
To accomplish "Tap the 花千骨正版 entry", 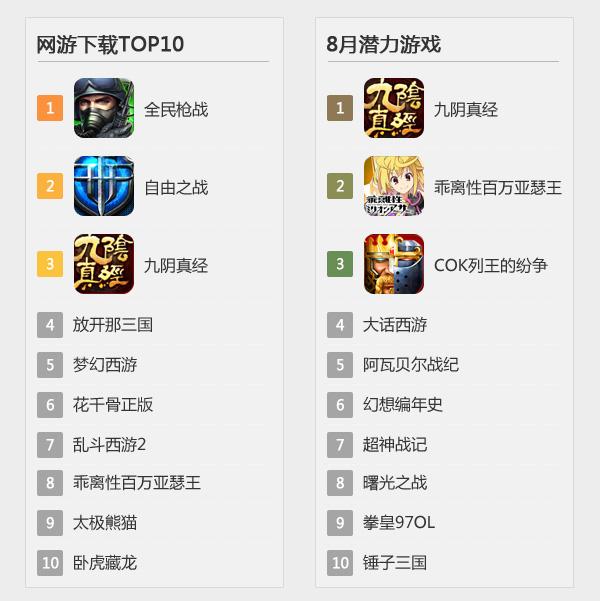I will point(113,405).
